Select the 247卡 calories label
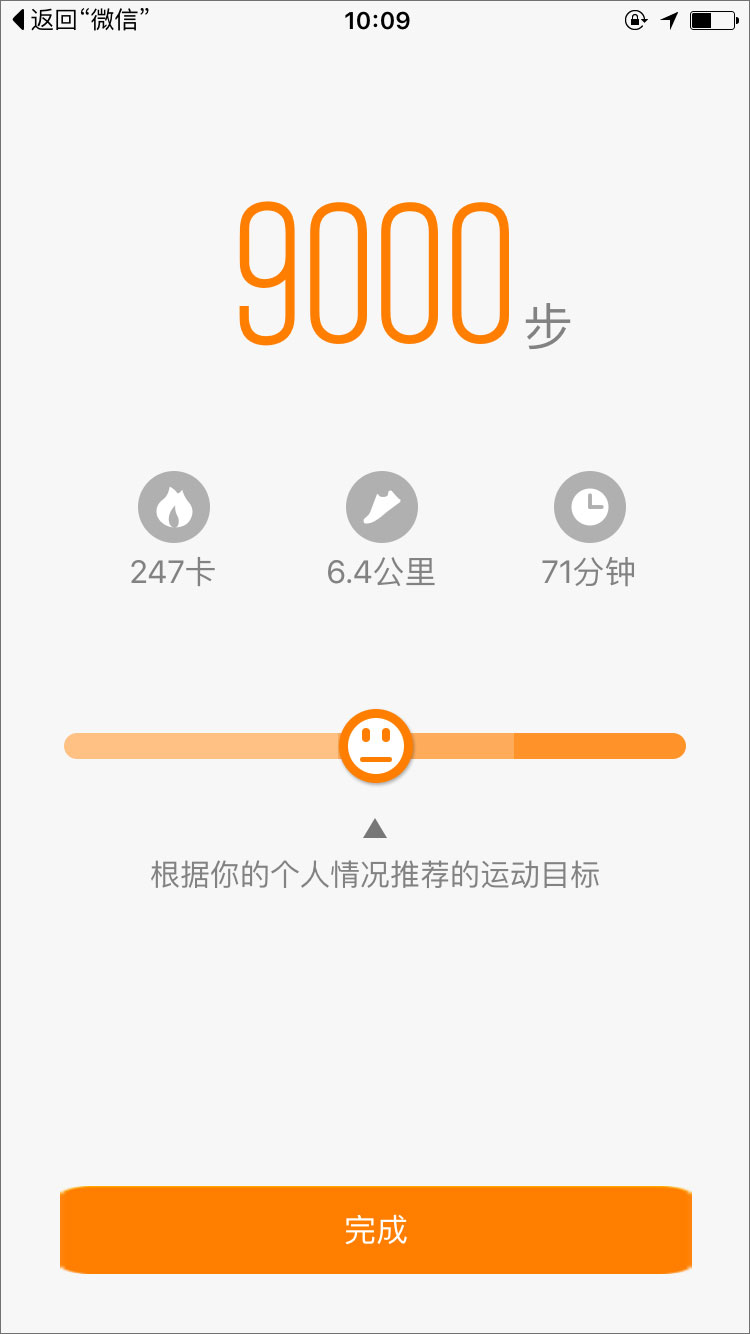The image size is (750, 1334). pos(174,572)
